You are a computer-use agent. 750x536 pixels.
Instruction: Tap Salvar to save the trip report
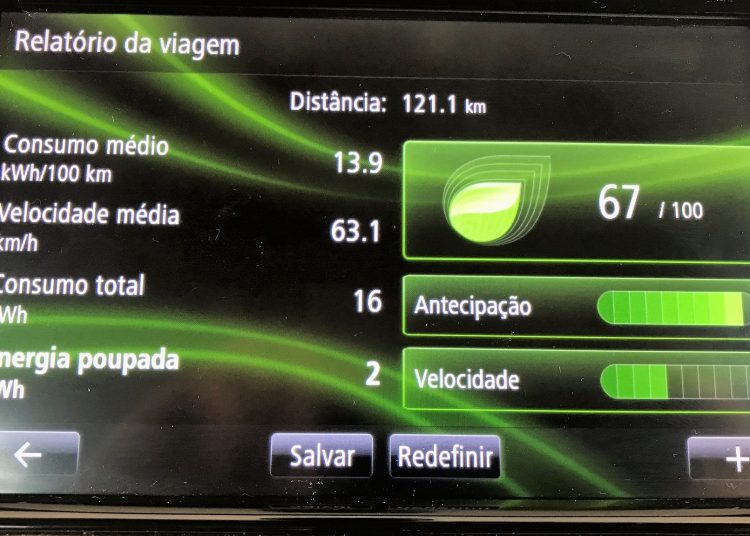(321, 456)
